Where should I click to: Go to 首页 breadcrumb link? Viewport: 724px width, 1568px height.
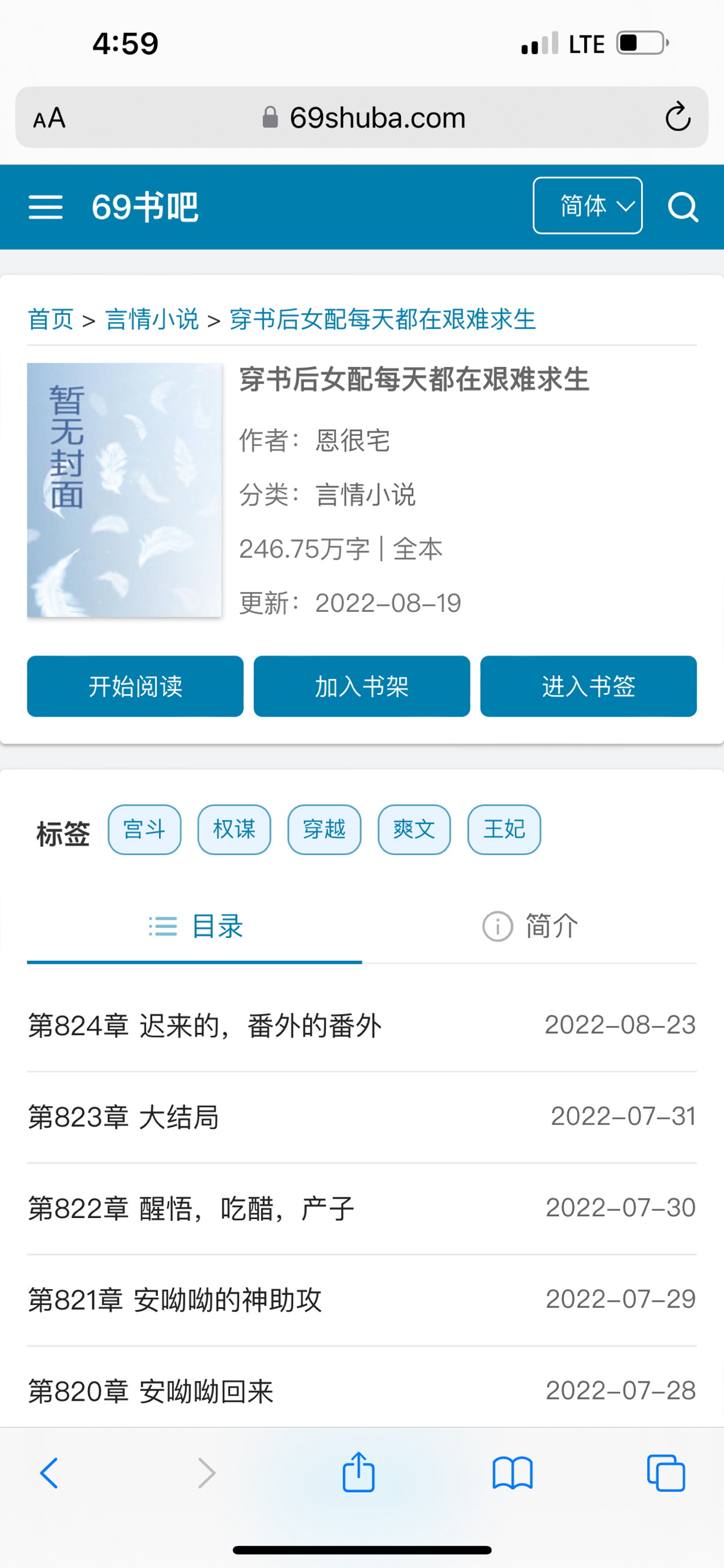pyautogui.click(x=51, y=319)
